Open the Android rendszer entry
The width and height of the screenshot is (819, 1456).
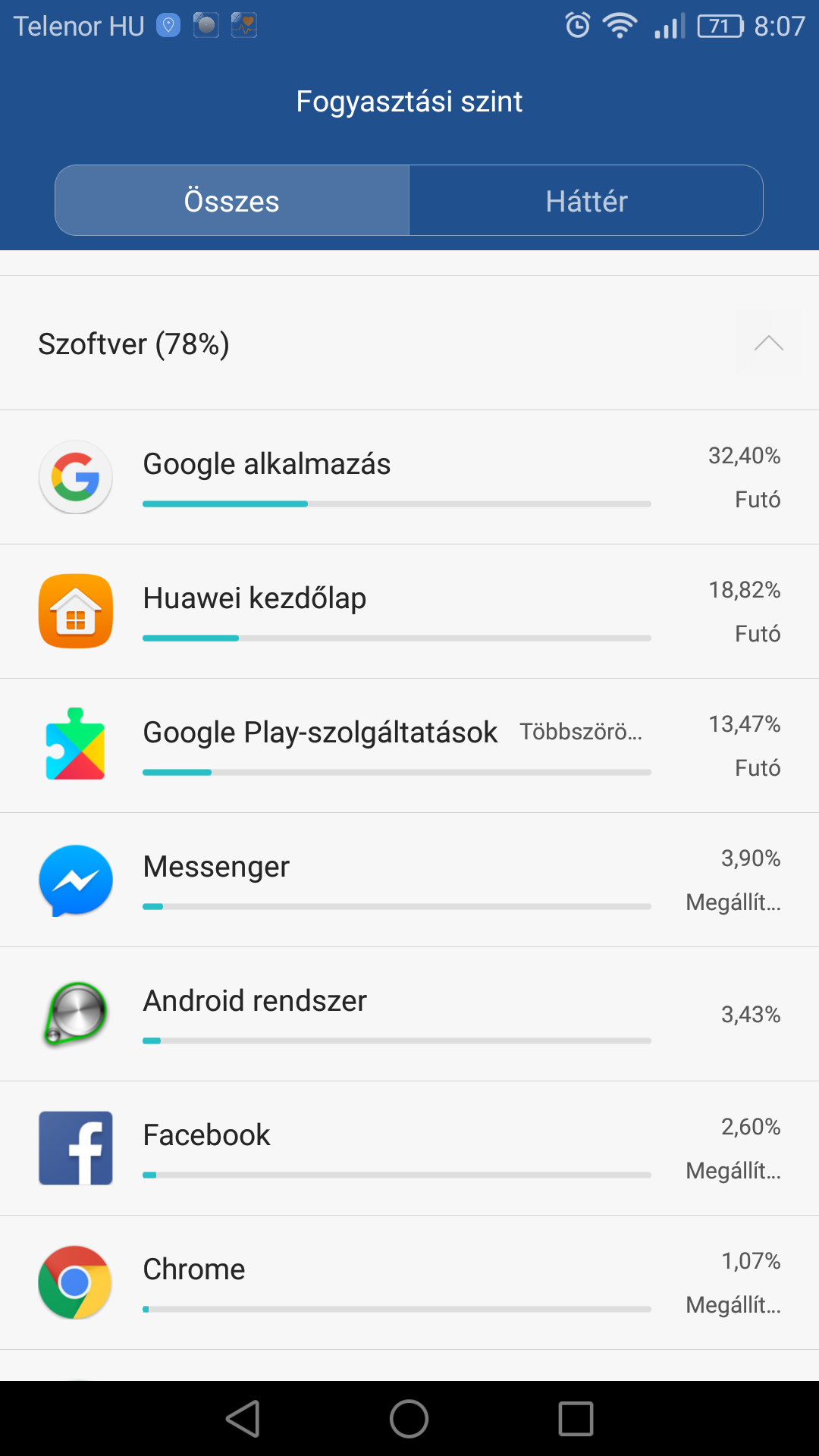(x=409, y=1014)
